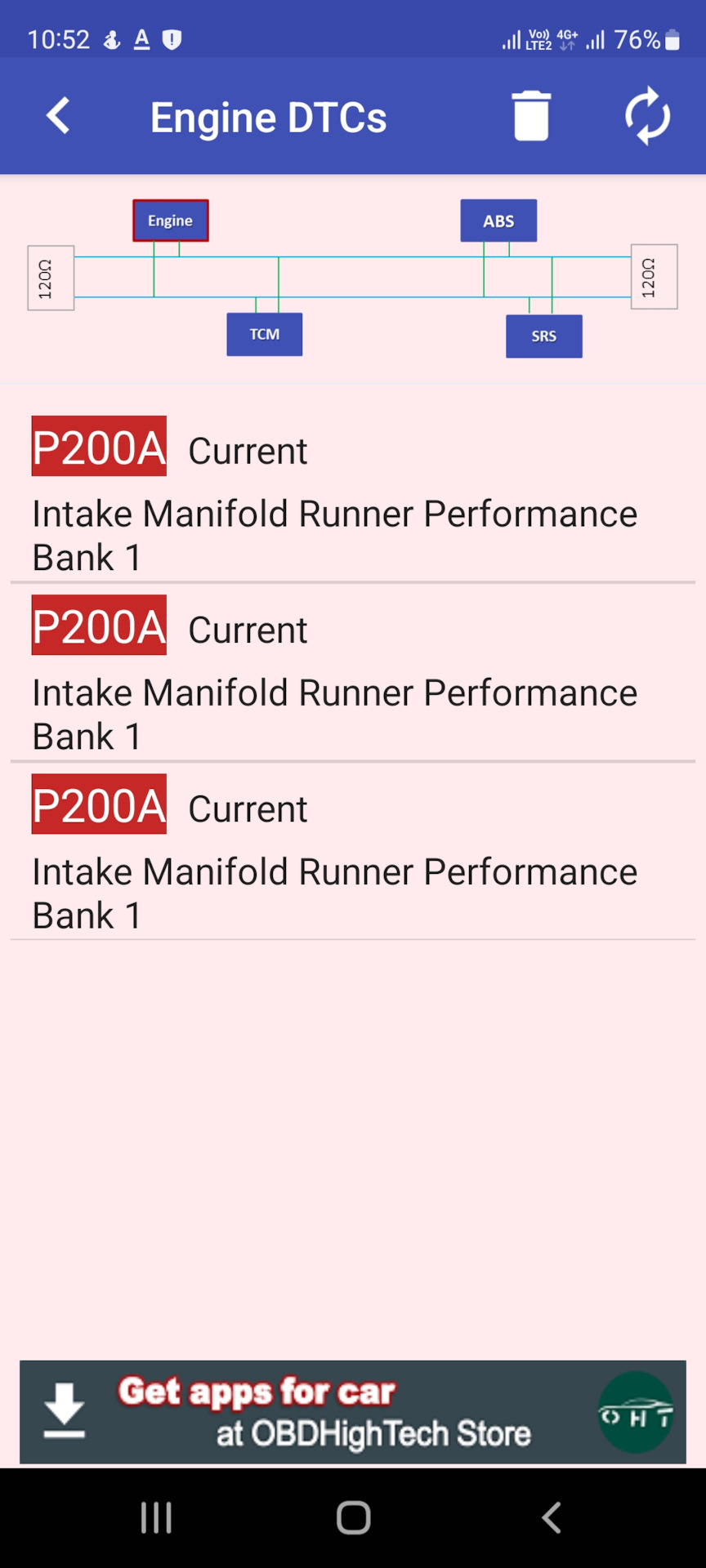Viewport: 706px width, 1568px height.
Task: Refresh the engine DTC list
Action: coord(647,116)
